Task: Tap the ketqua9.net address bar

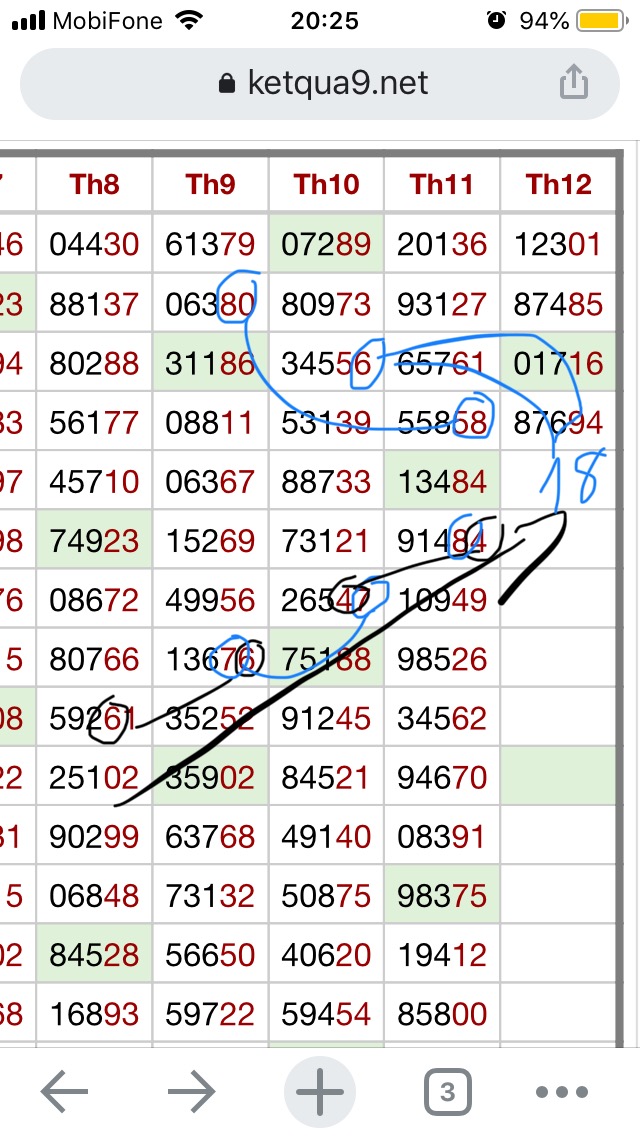Action: coord(320,84)
